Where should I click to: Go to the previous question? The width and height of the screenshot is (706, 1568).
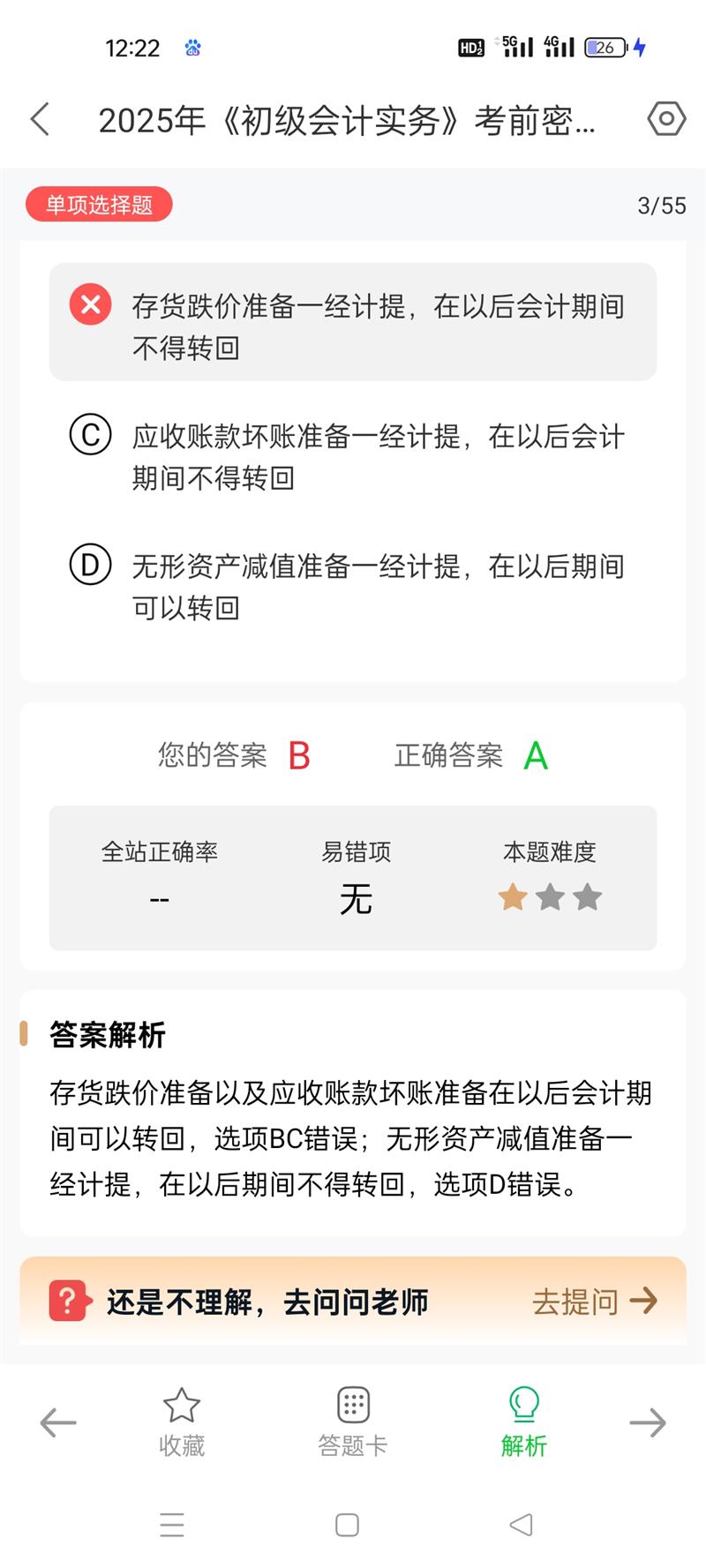(x=58, y=1422)
